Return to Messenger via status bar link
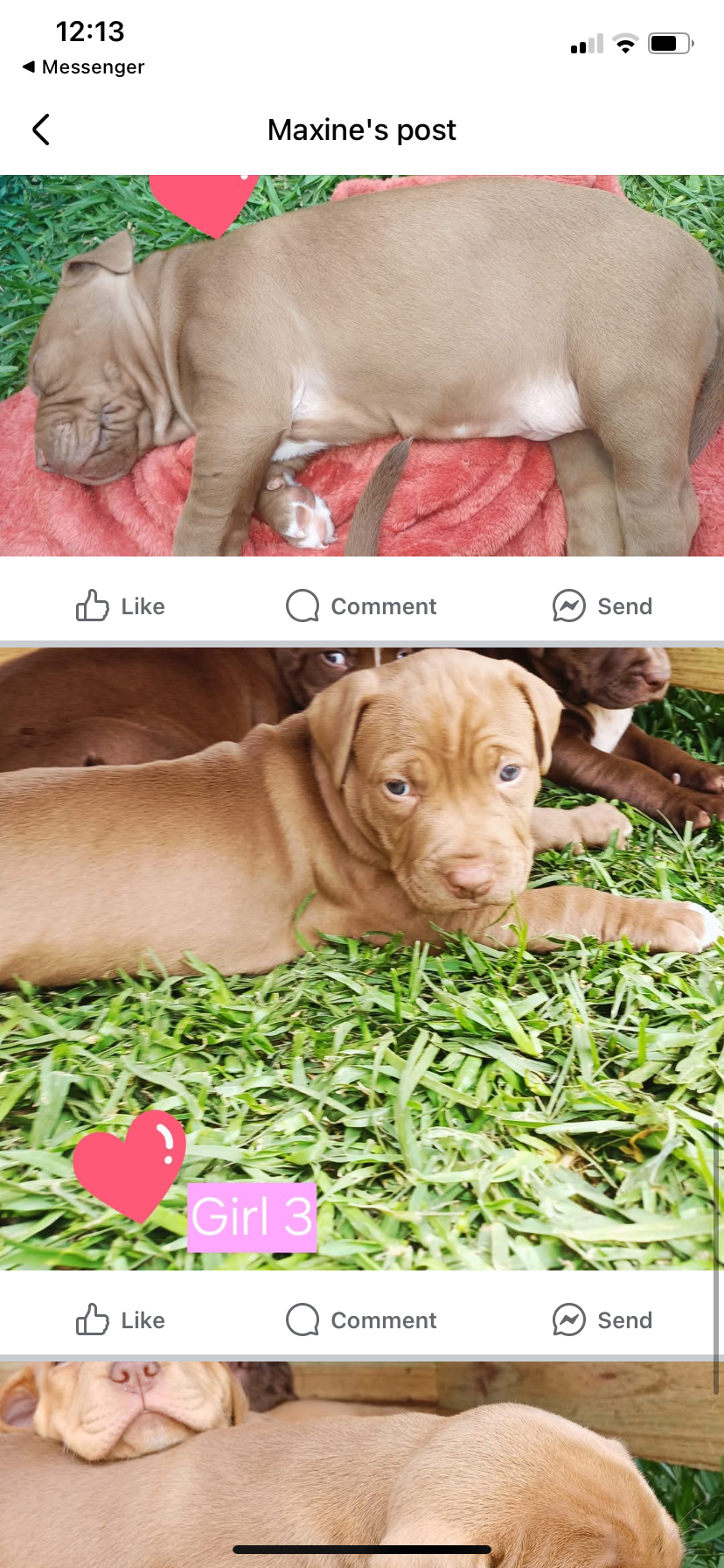This screenshot has width=724, height=1568. click(83, 67)
